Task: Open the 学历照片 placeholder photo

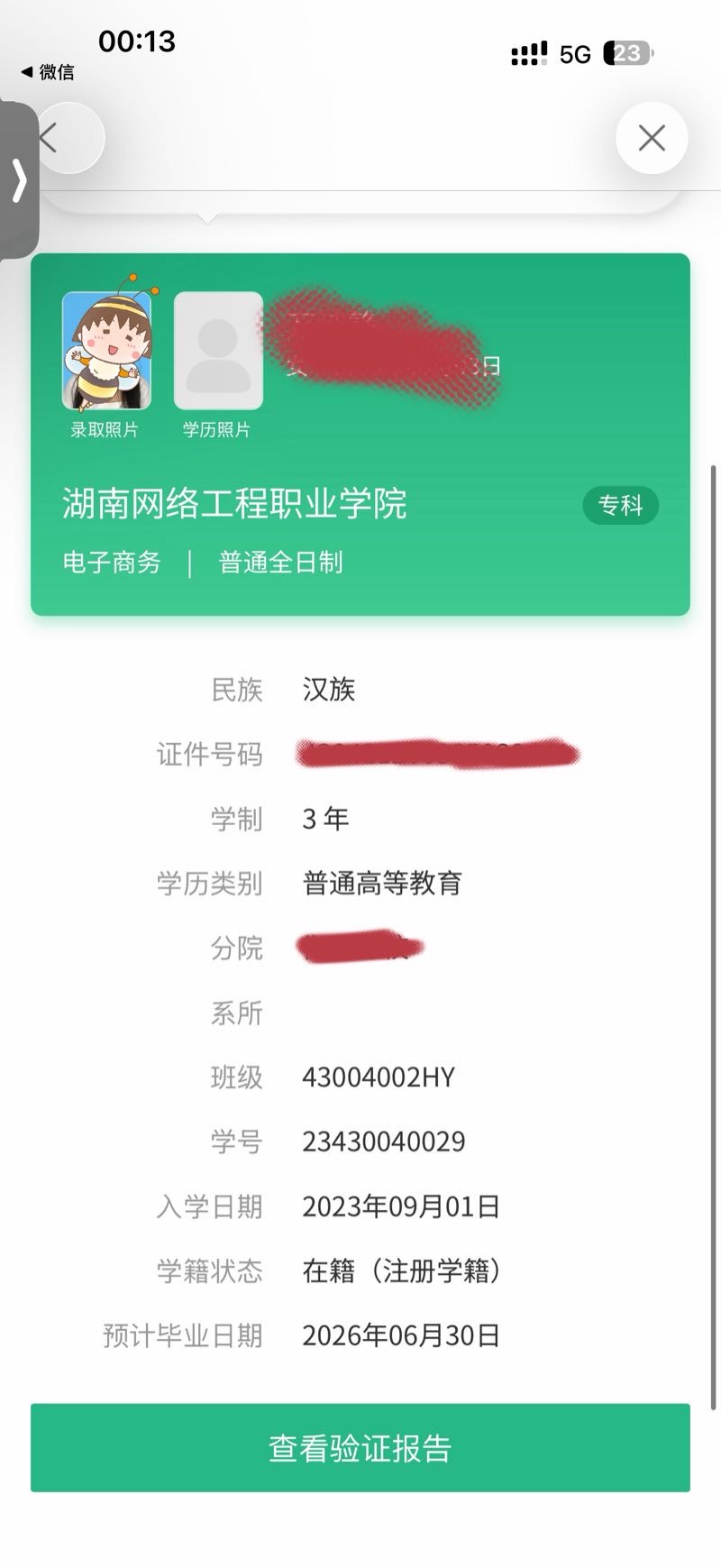Action: [218, 352]
